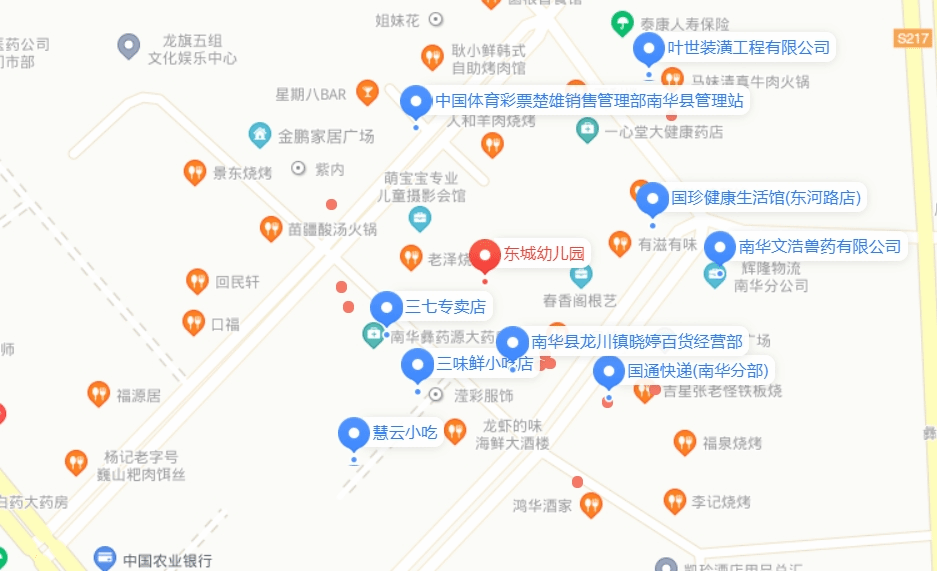Tap the 中国体育彩票楚雄销售管理部 marker
Screen dimensions: 937x571
(415, 102)
